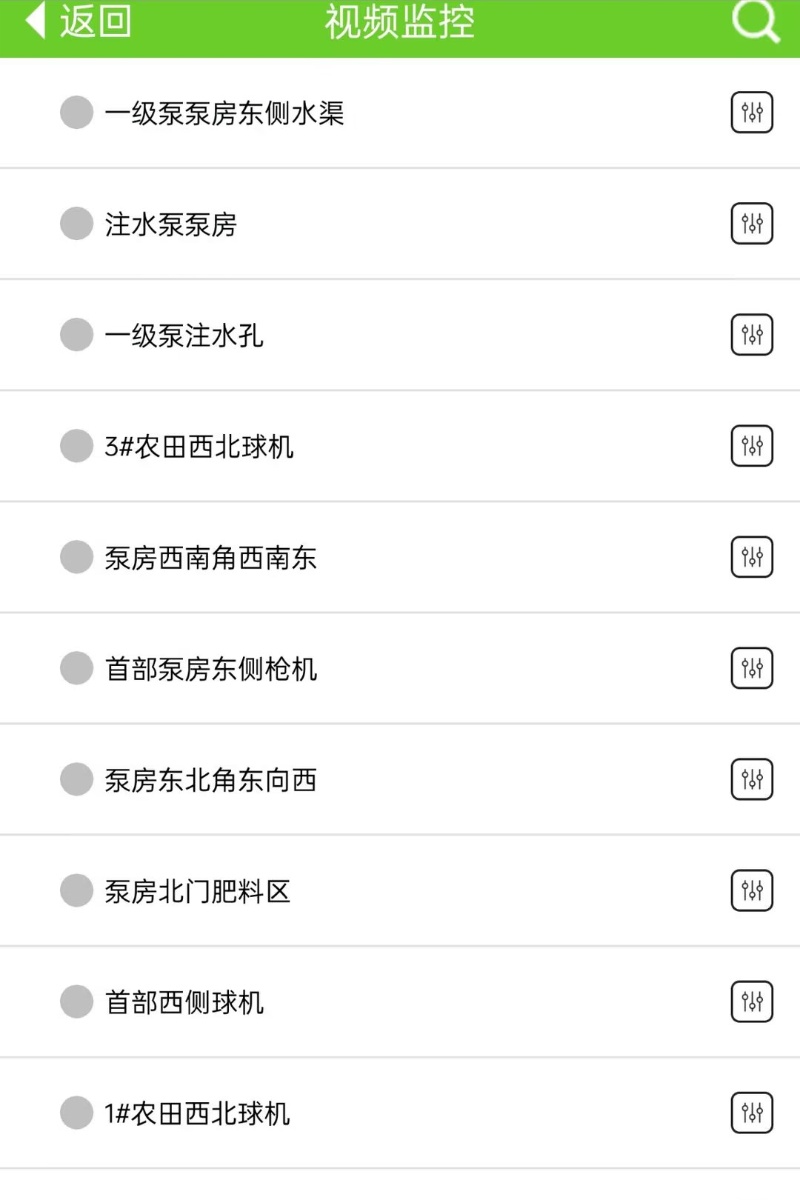800x1200 pixels.
Task: Toggle status indicator for 注水泵泵房
Action: click(75, 223)
